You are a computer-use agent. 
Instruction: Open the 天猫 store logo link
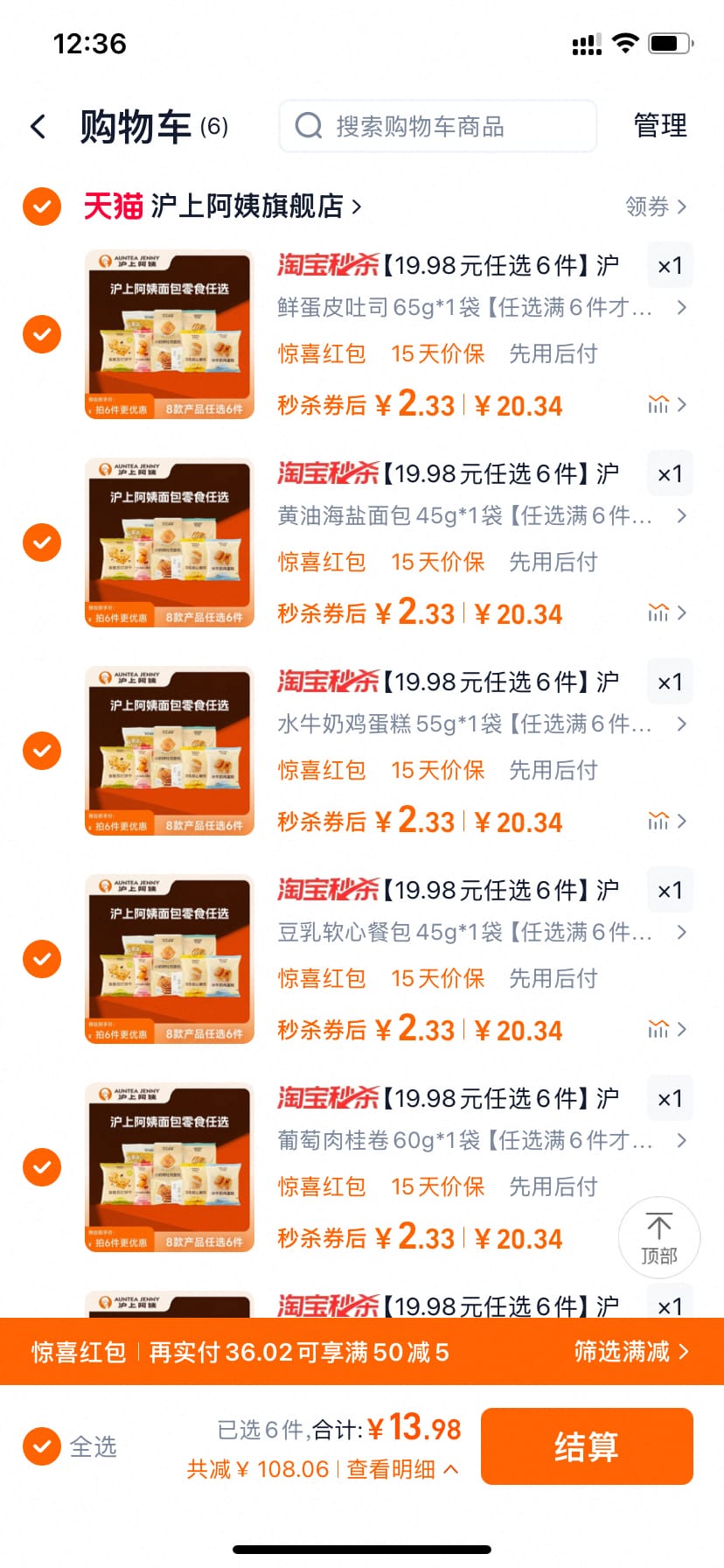[x=113, y=206]
